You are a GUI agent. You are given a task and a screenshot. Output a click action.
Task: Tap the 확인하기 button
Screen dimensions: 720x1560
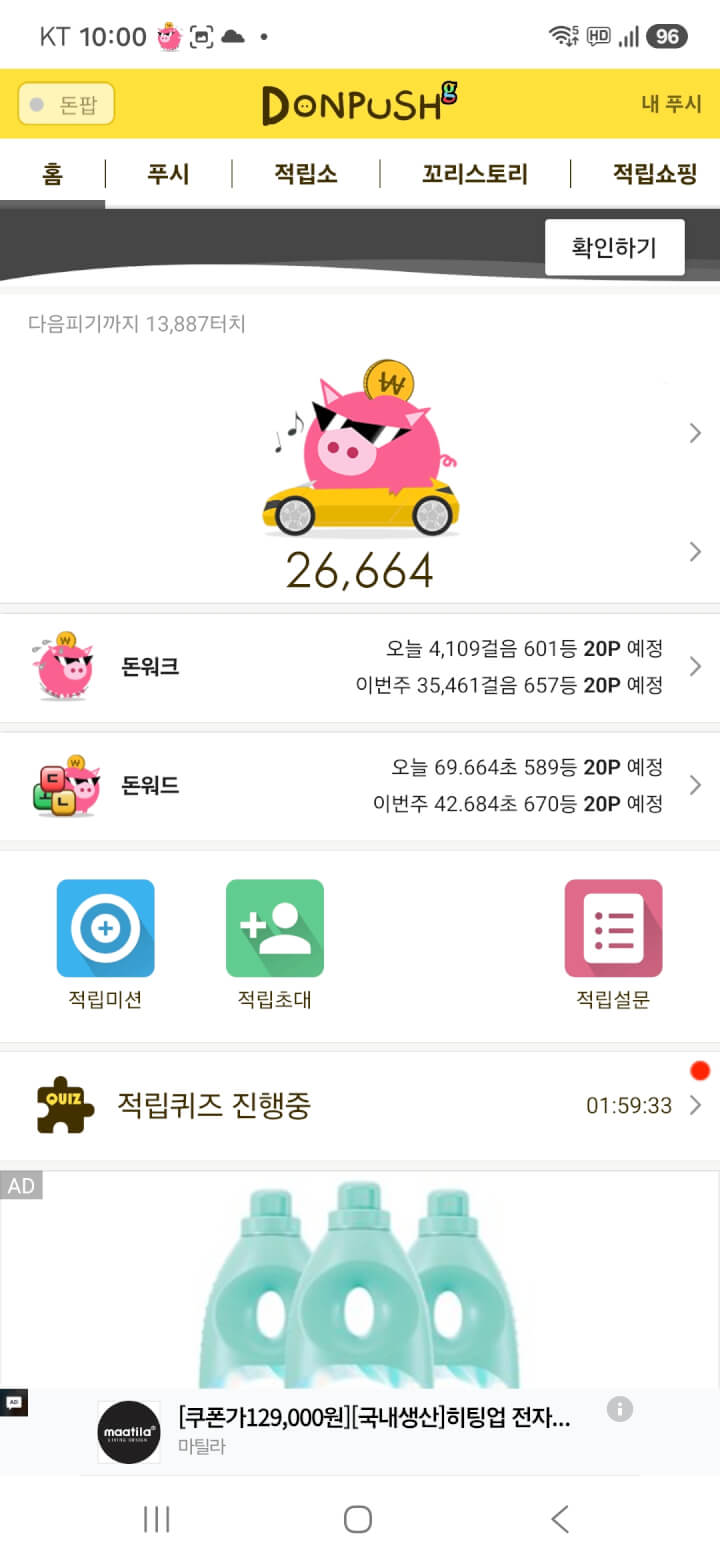[x=614, y=247]
